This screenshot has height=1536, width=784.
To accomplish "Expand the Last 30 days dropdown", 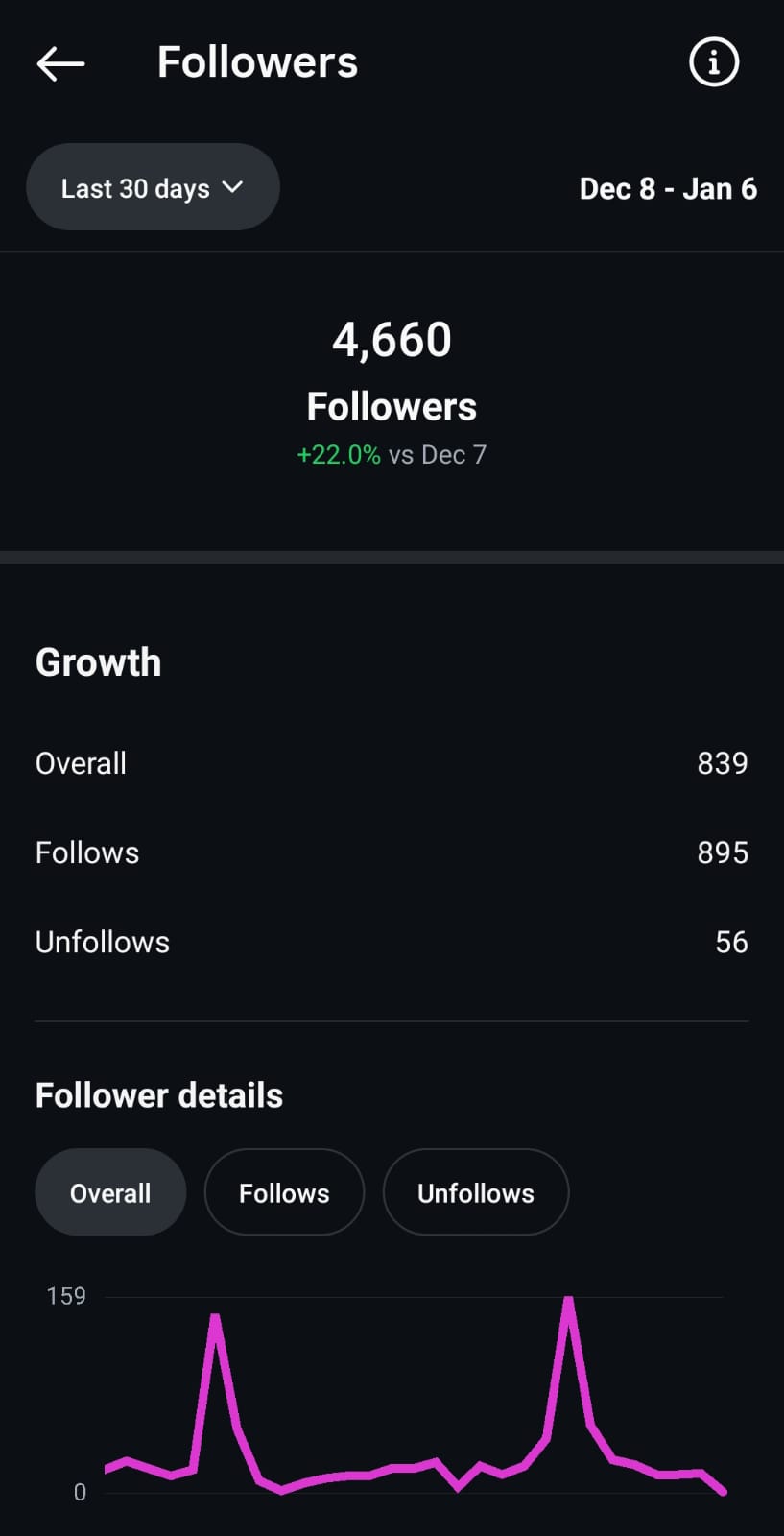I will (x=153, y=187).
